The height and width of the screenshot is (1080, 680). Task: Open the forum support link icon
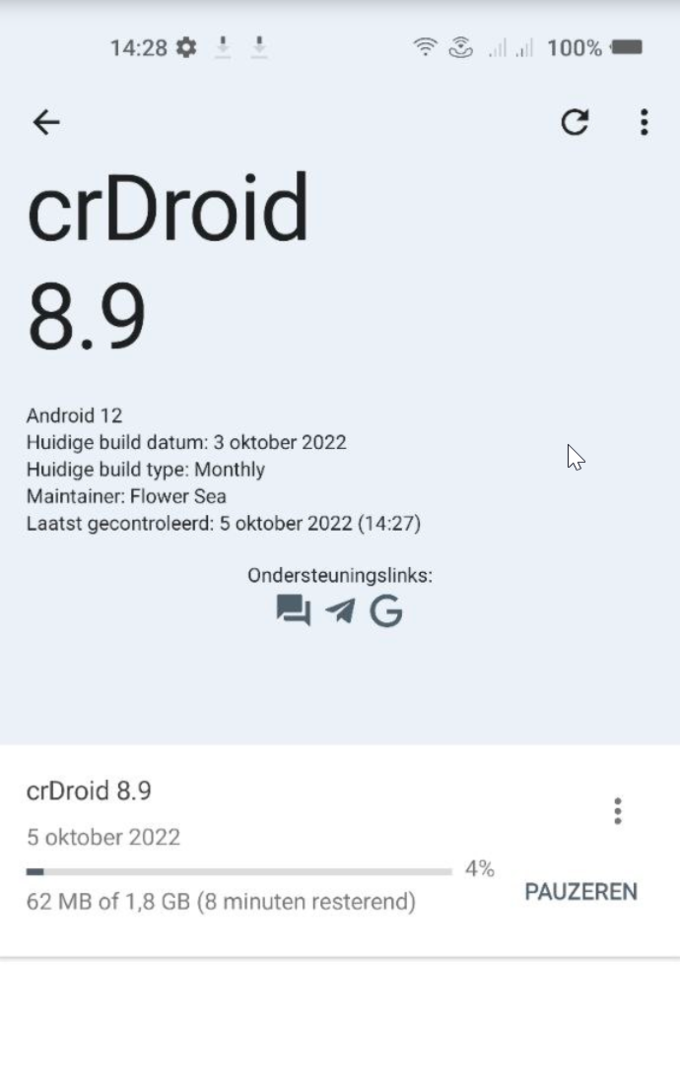[x=293, y=611]
